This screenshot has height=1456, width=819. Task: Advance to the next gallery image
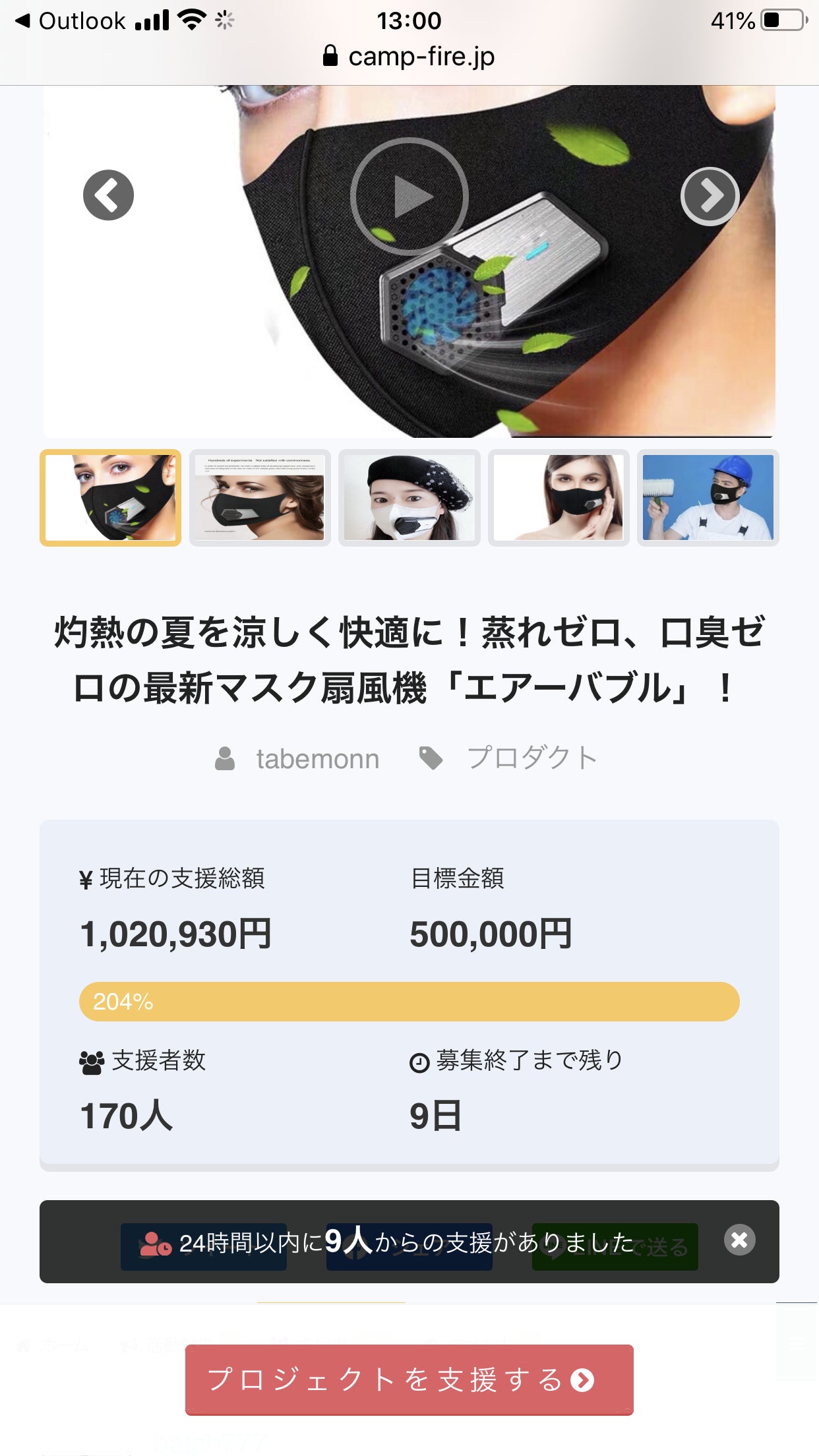tap(710, 196)
